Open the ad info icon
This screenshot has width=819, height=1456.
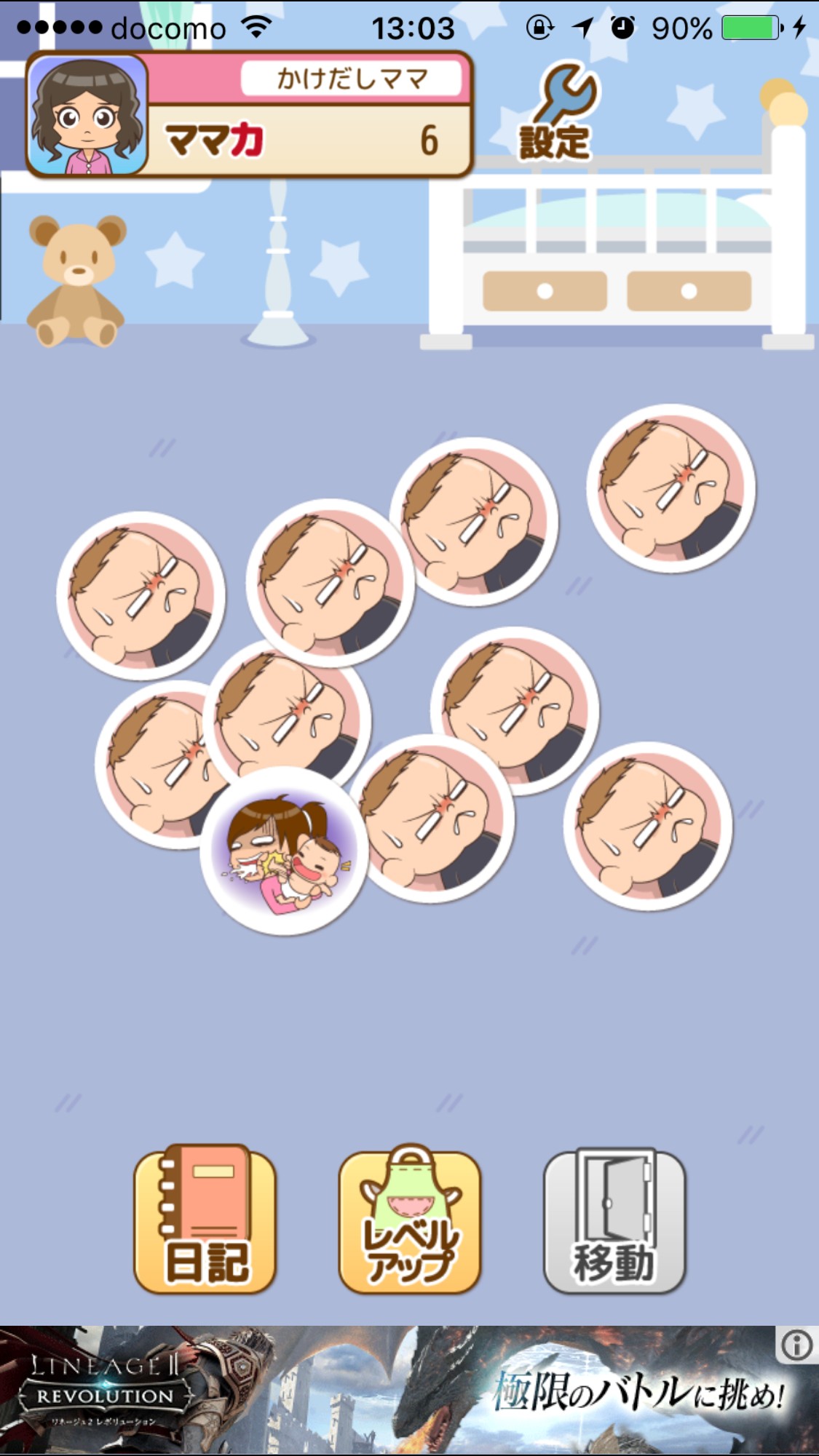click(x=796, y=1345)
